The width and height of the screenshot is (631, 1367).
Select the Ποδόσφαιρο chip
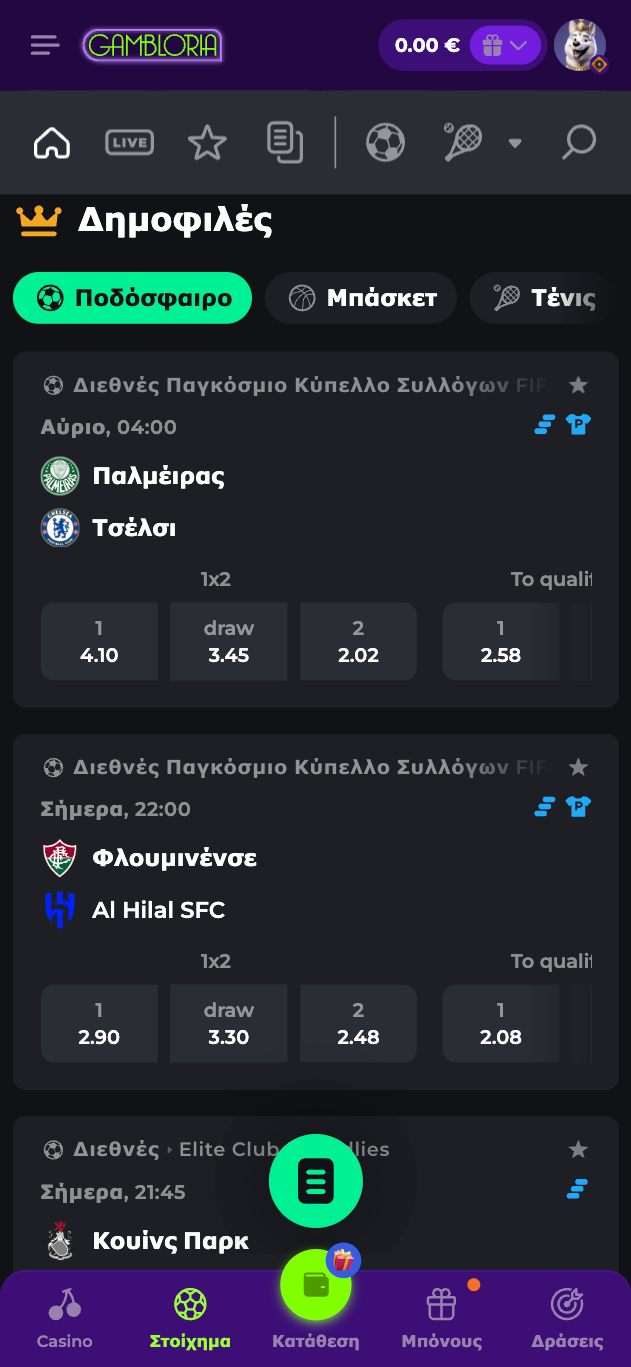(132, 298)
